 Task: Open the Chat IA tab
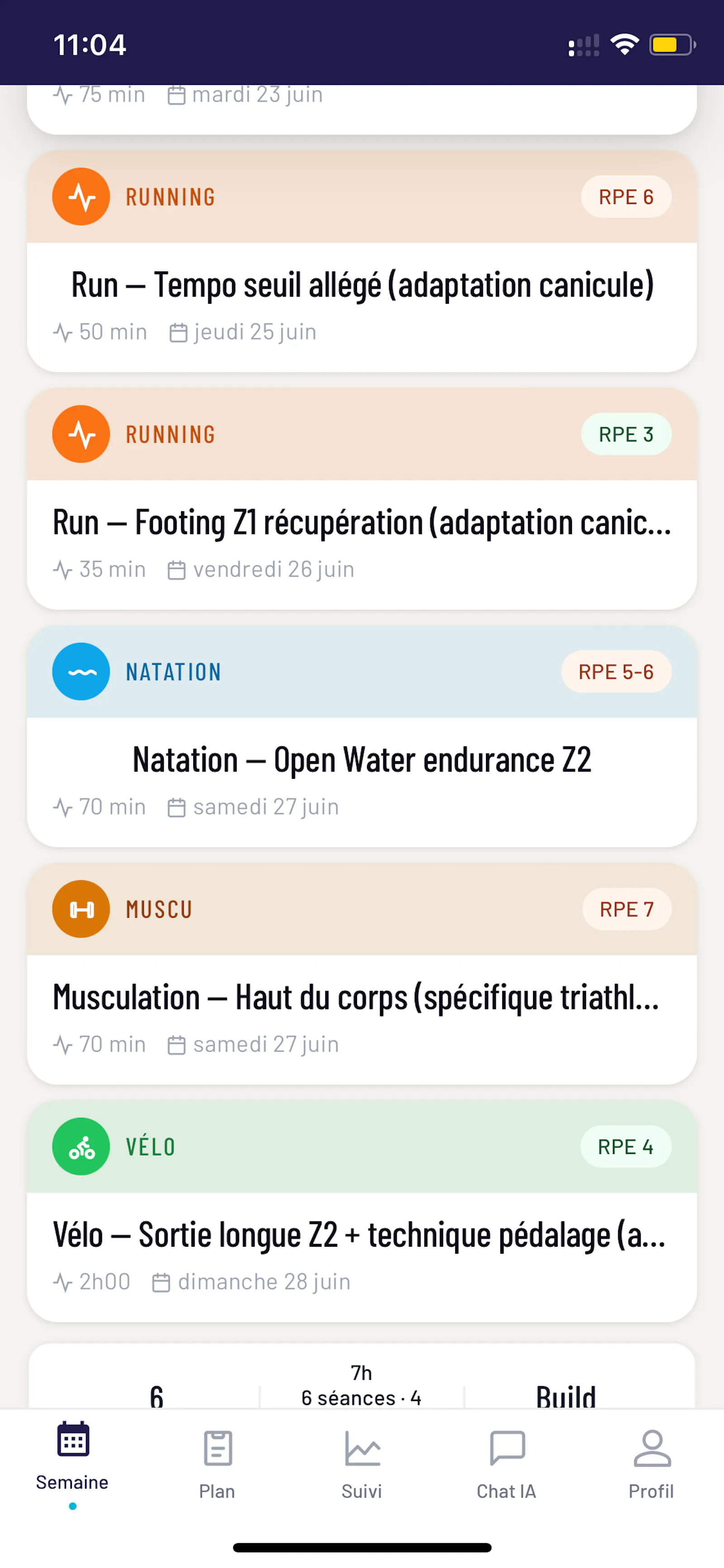coord(507,1464)
